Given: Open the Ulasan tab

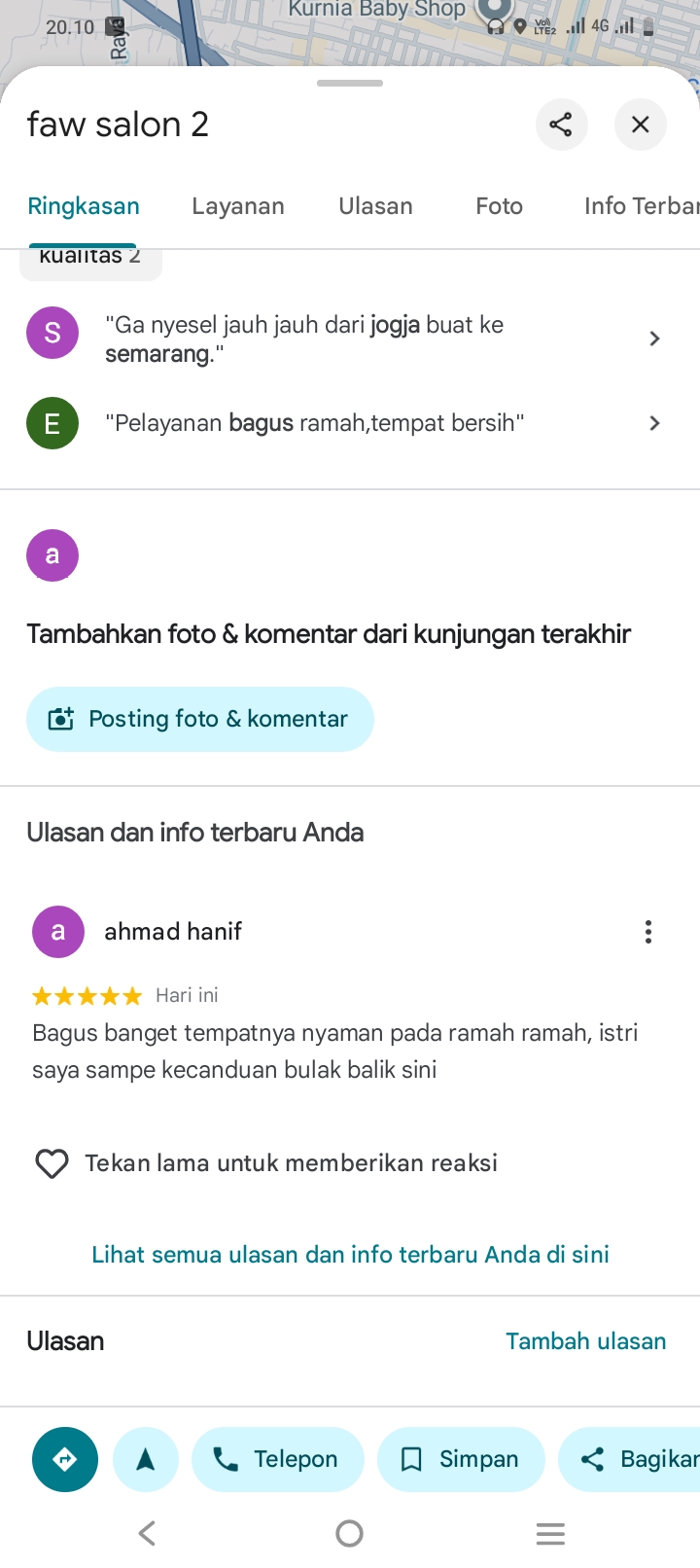Looking at the screenshot, I should 375,206.
